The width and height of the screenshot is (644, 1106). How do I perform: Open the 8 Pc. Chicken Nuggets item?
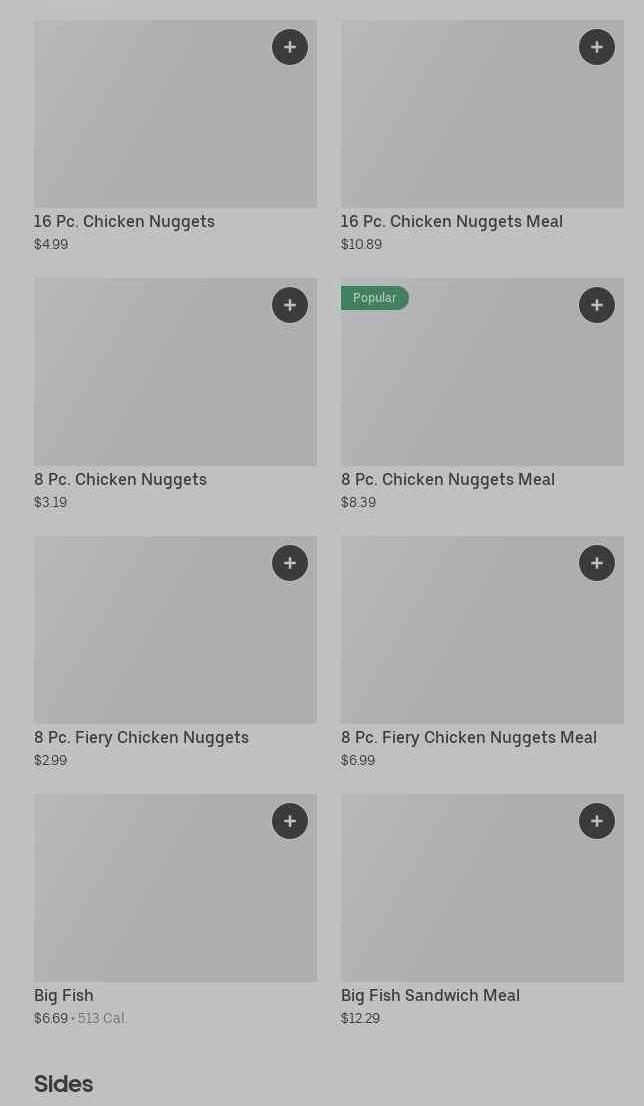point(150,385)
